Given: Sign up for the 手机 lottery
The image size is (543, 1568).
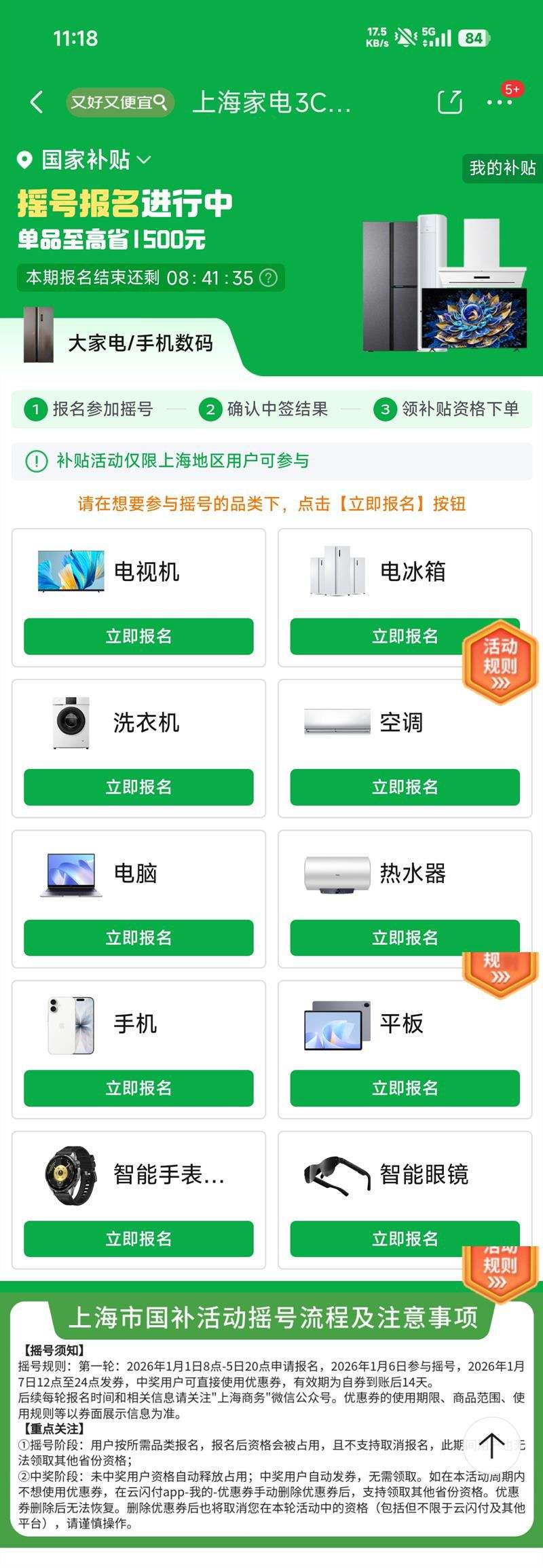Looking at the screenshot, I should coord(138,1088).
